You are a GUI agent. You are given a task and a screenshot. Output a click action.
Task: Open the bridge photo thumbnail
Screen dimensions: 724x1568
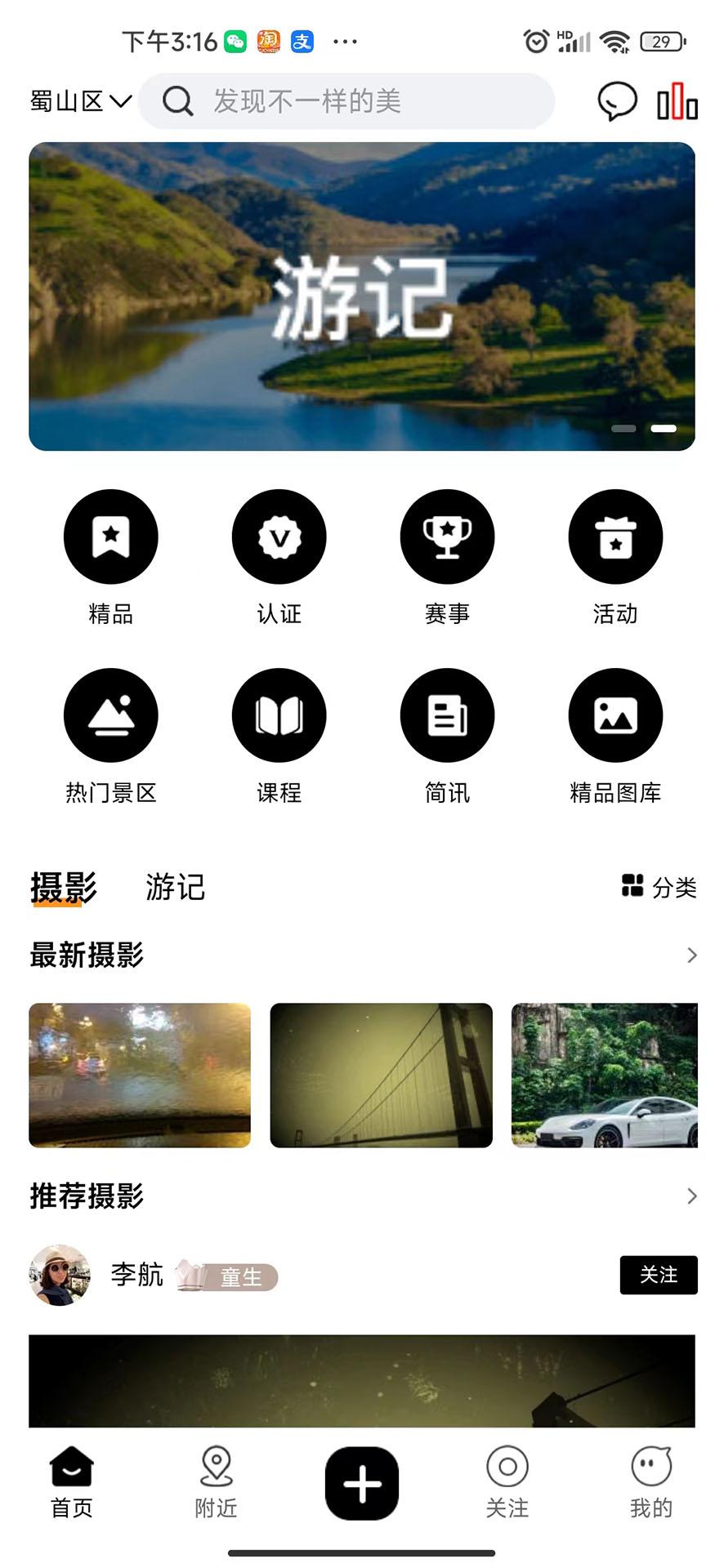tap(381, 1076)
